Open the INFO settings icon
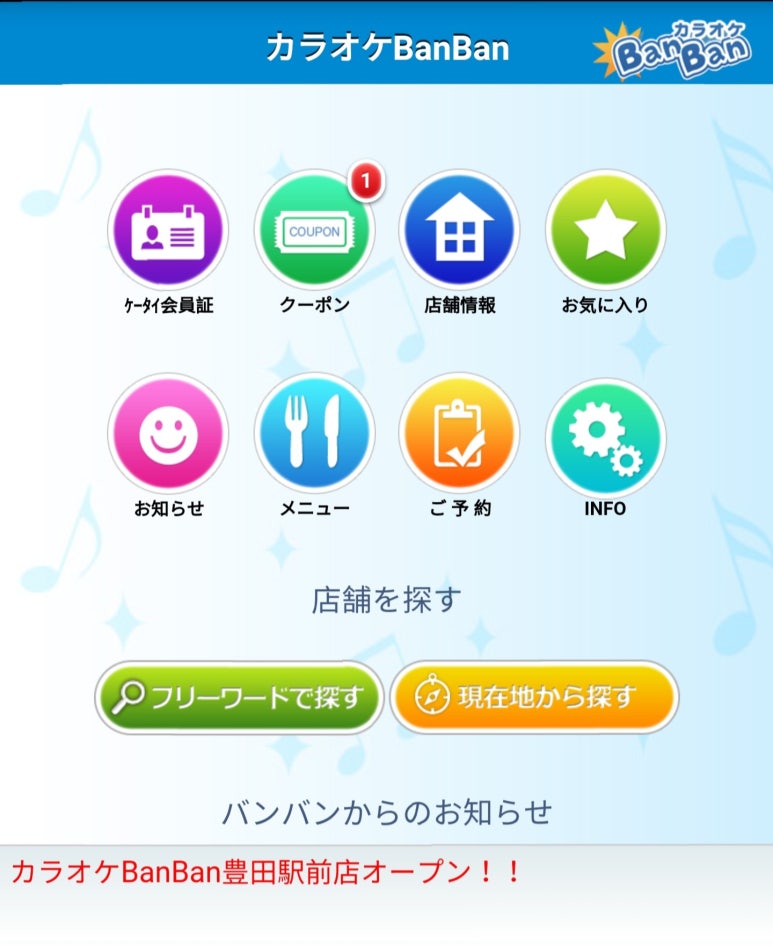Screen dimensions: 773x946 [x=605, y=434]
